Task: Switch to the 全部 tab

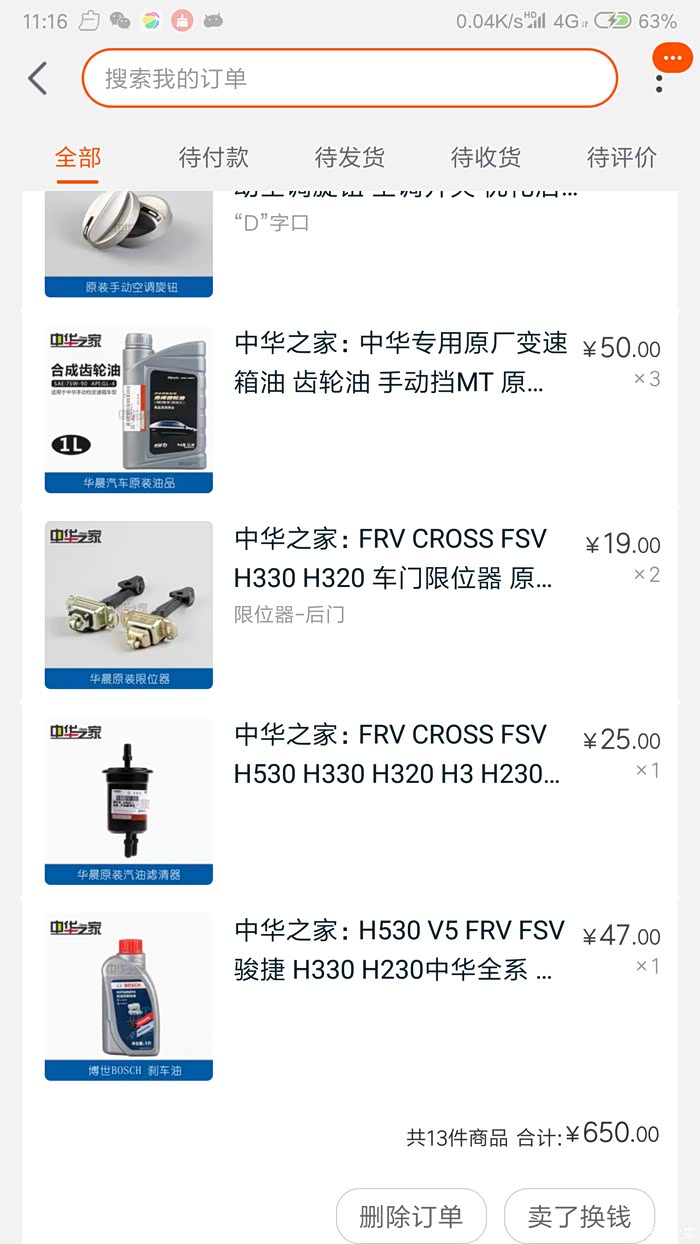Action: click(x=78, y=158)
